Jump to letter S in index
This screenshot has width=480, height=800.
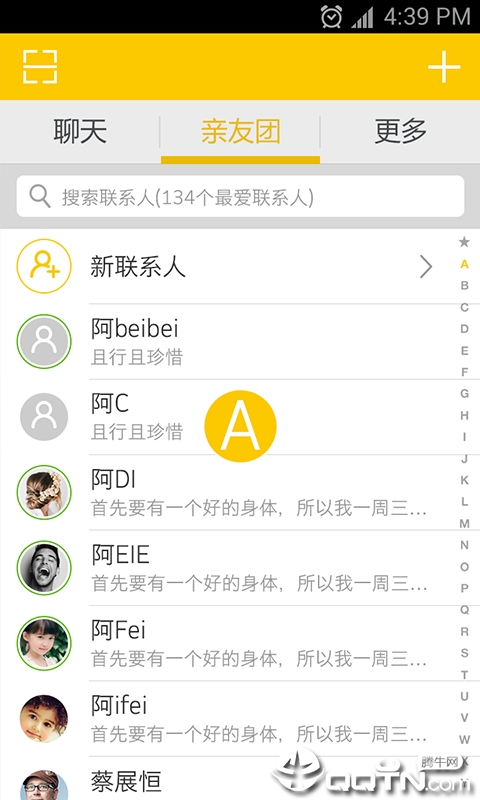(464, 653)
